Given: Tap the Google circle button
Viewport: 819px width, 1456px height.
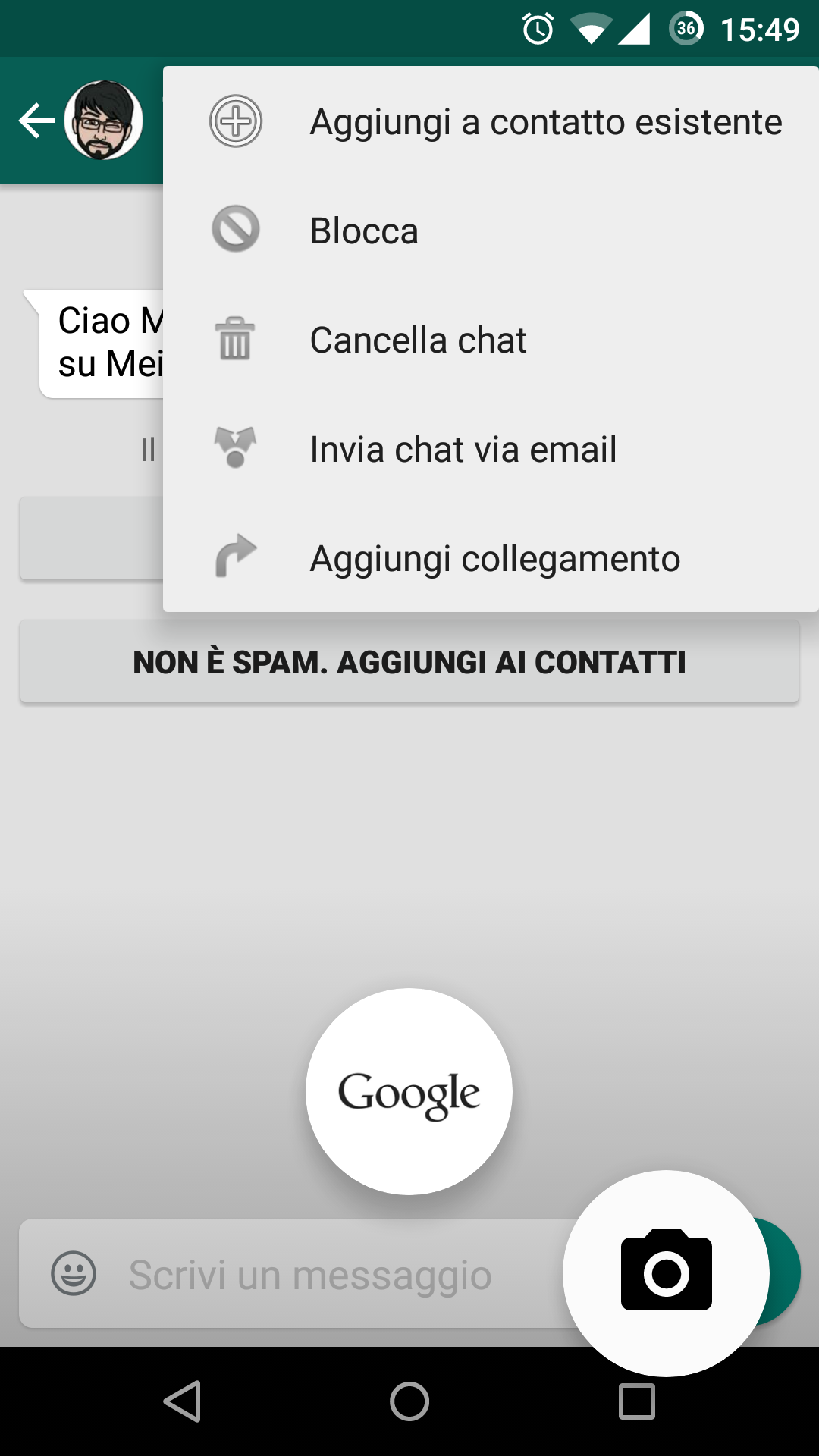Looking at the screenshot, I should point(409,1092).
